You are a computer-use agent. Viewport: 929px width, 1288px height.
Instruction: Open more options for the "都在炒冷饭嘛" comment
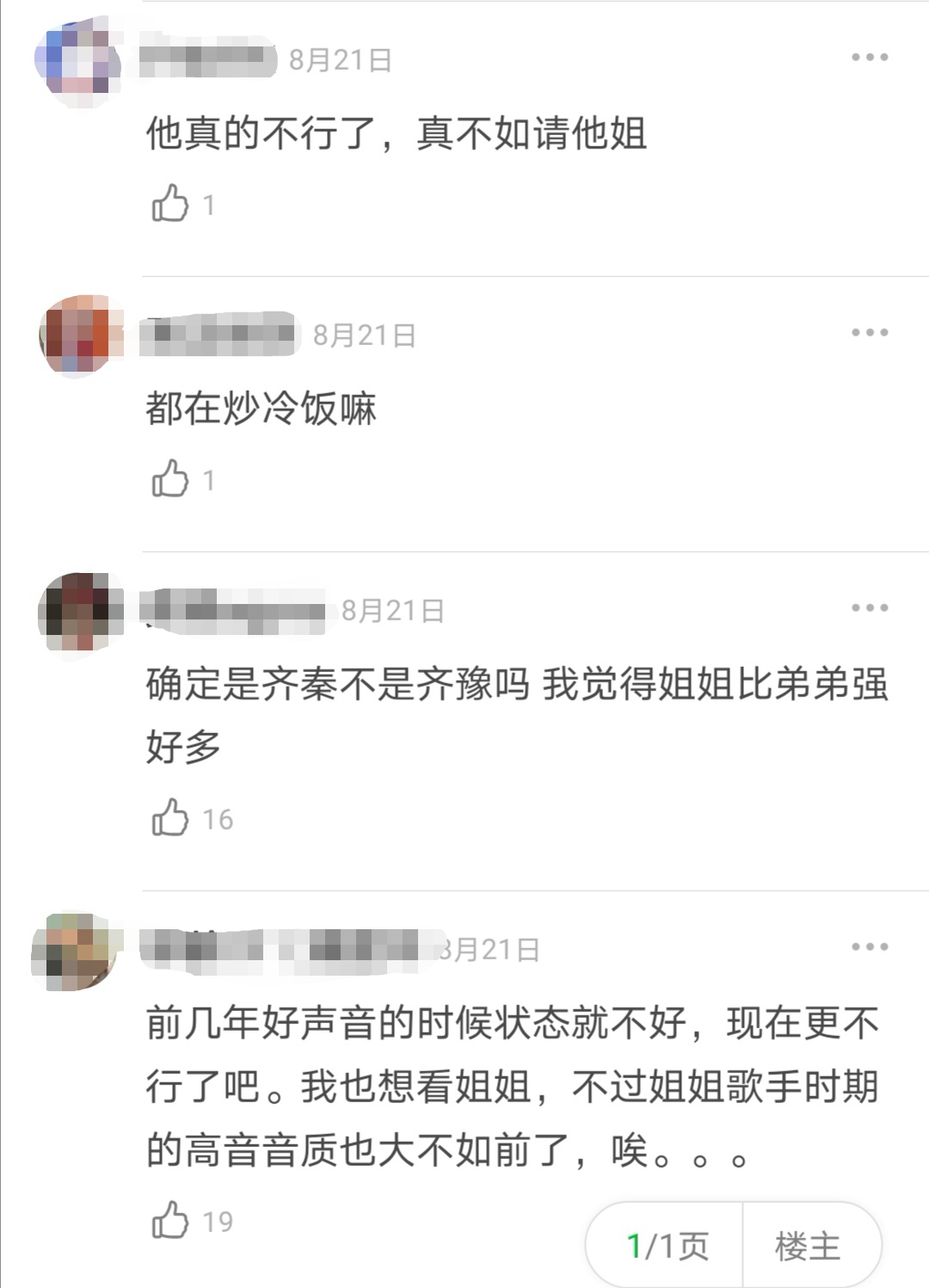point(871,334)
